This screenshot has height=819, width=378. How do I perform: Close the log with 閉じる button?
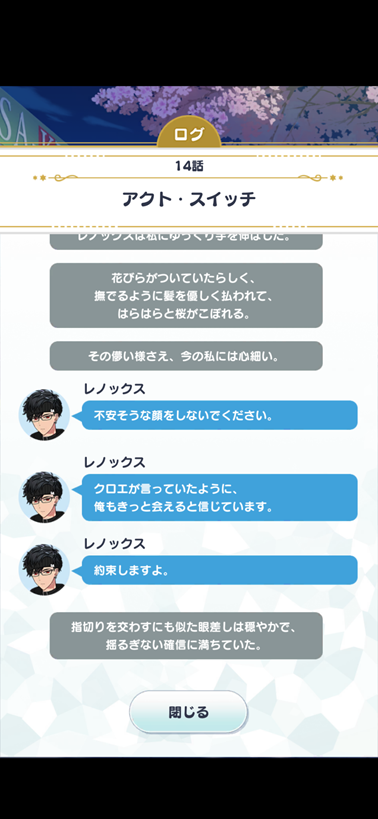coord(188,712)
